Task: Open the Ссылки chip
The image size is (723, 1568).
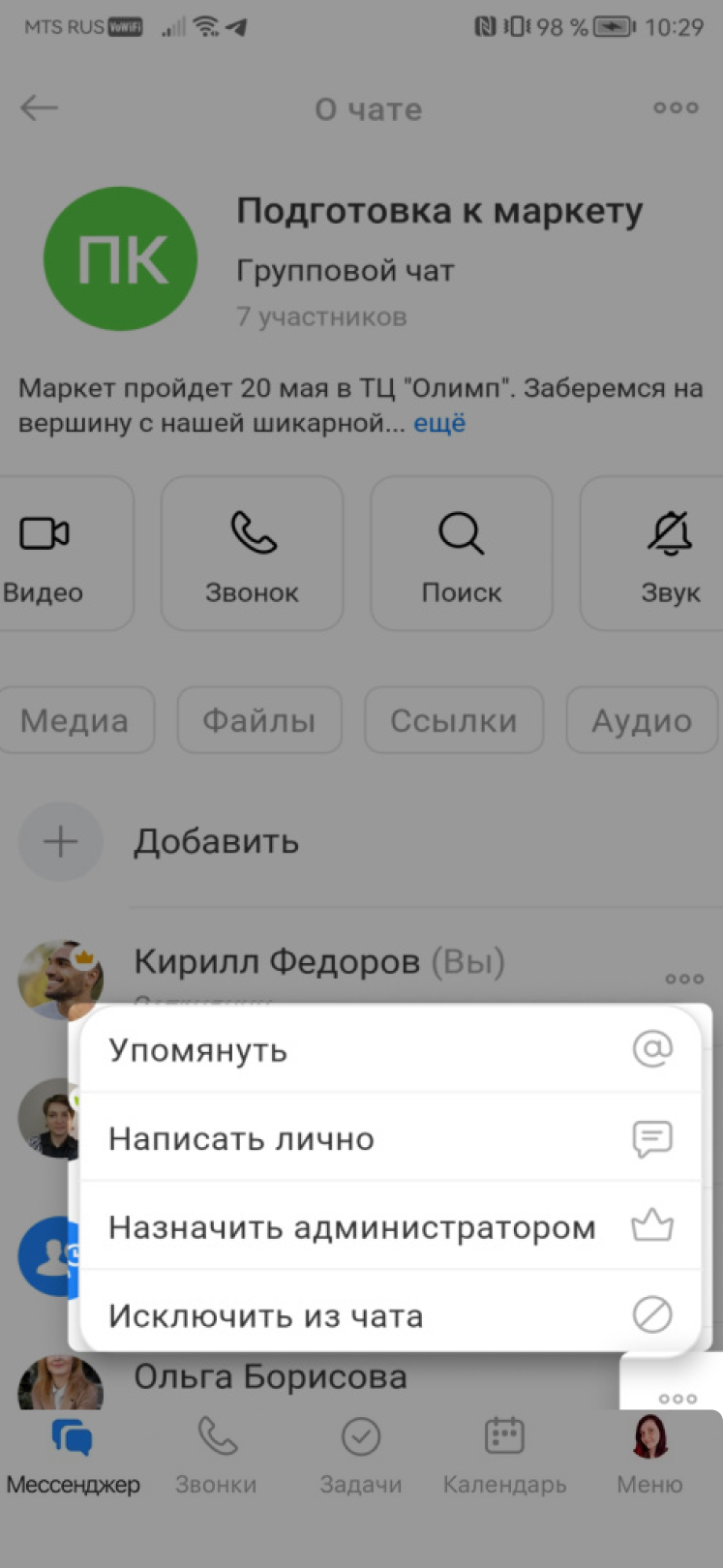Action: (453, 720)
